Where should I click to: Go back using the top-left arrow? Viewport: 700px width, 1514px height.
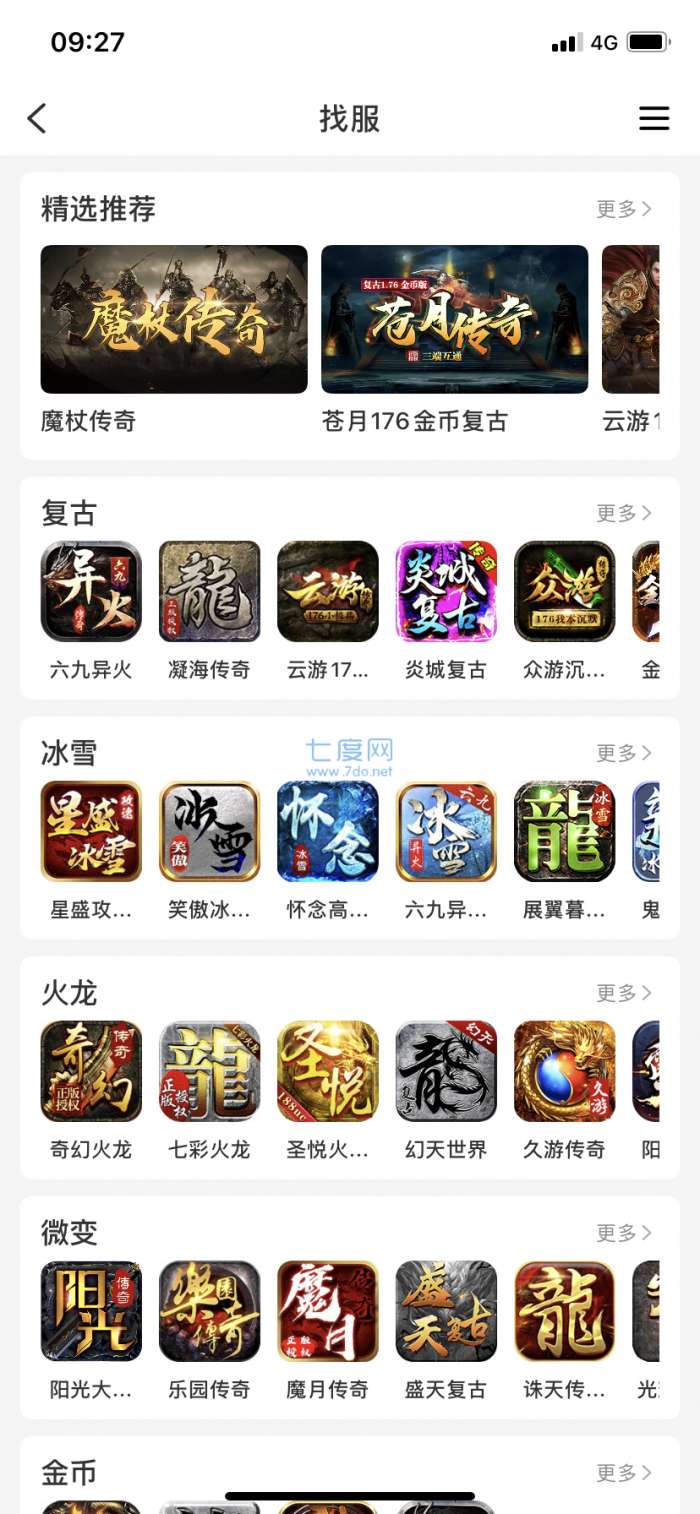coord(37,118)
